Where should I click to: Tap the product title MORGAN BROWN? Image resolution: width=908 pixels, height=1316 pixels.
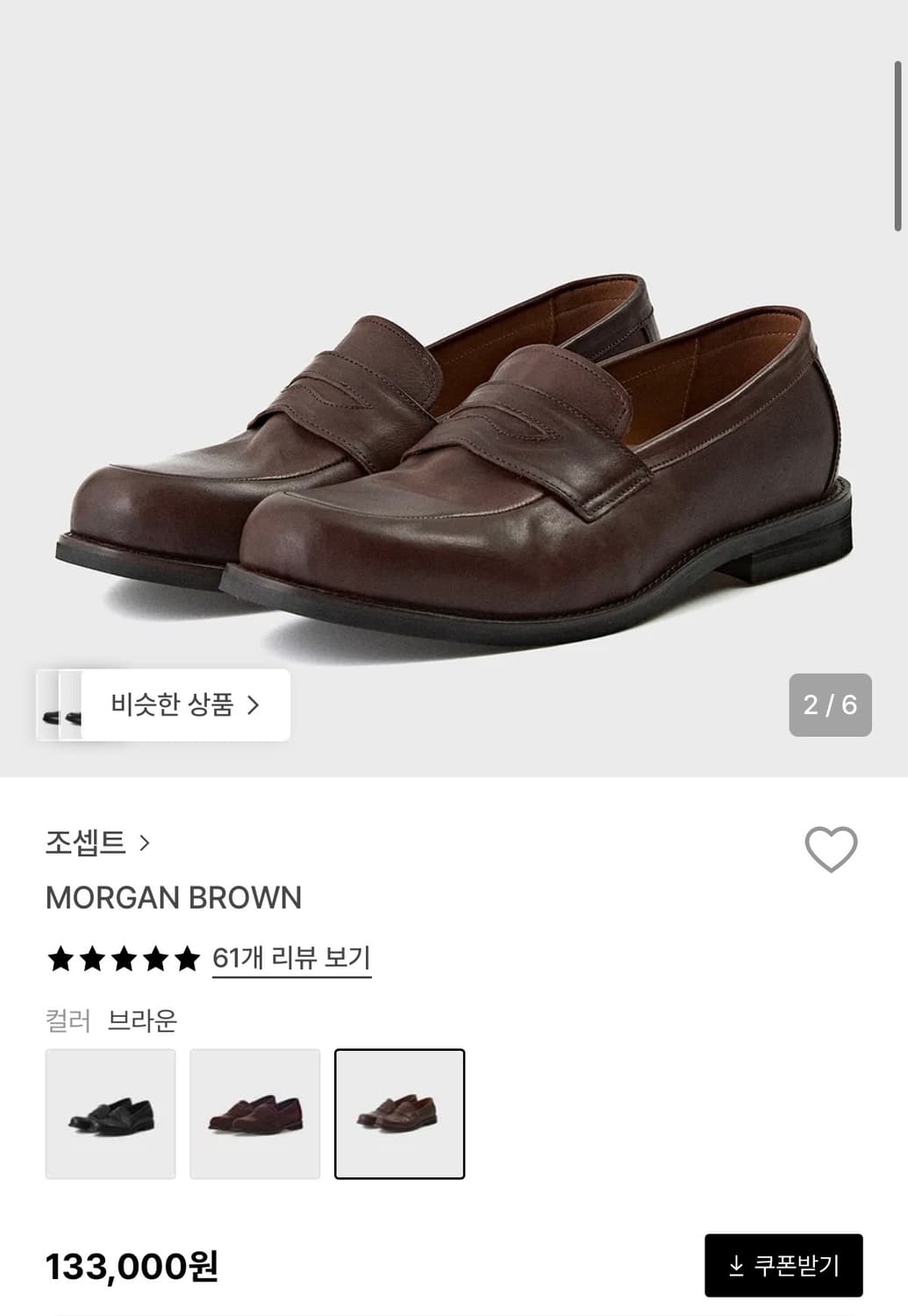pos(175,898)
